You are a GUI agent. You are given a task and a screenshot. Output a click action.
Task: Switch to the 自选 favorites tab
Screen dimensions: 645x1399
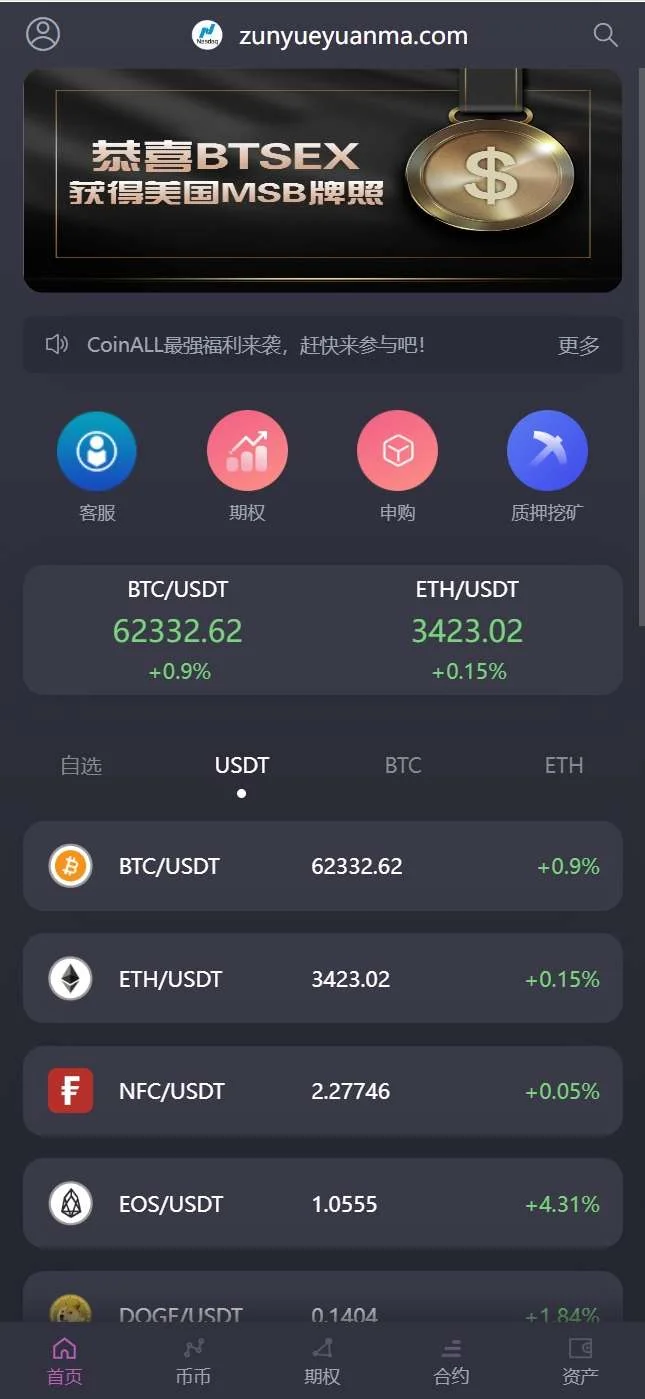pyautogui.click(x=81, y=766)
